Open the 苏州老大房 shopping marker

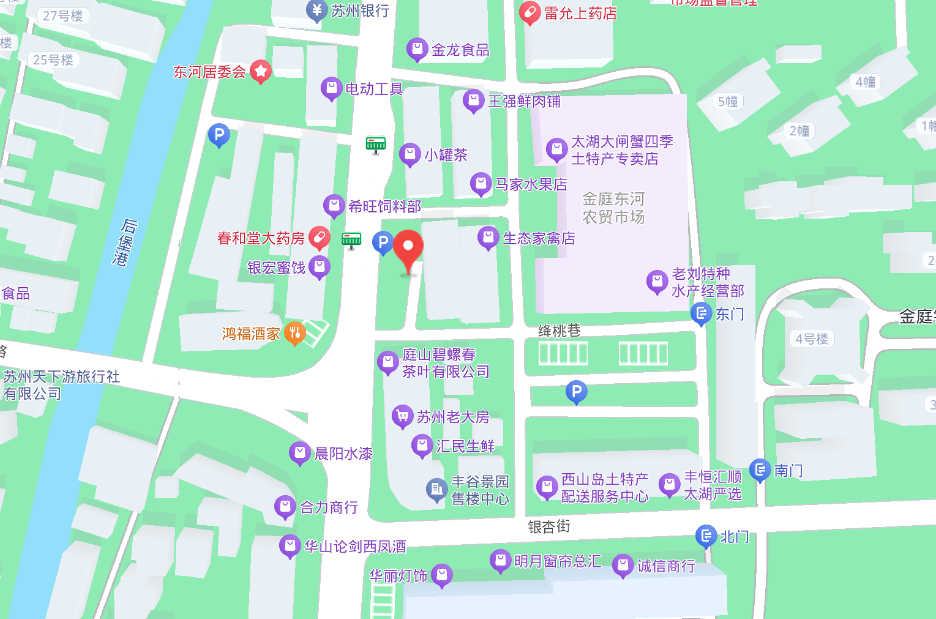(402, 416)
